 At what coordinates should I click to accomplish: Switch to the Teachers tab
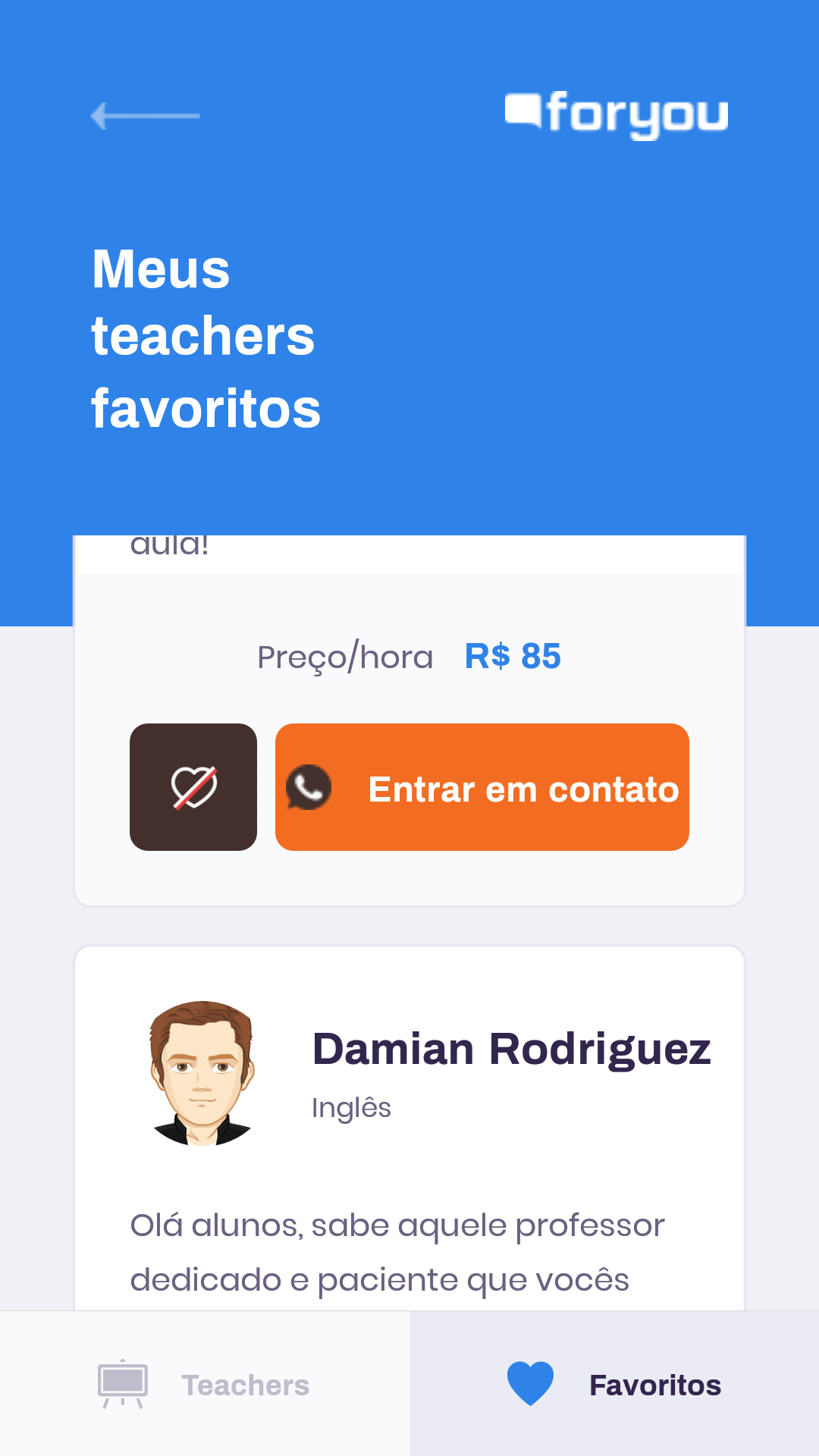pyautogui.click(x=243, y=1382)
